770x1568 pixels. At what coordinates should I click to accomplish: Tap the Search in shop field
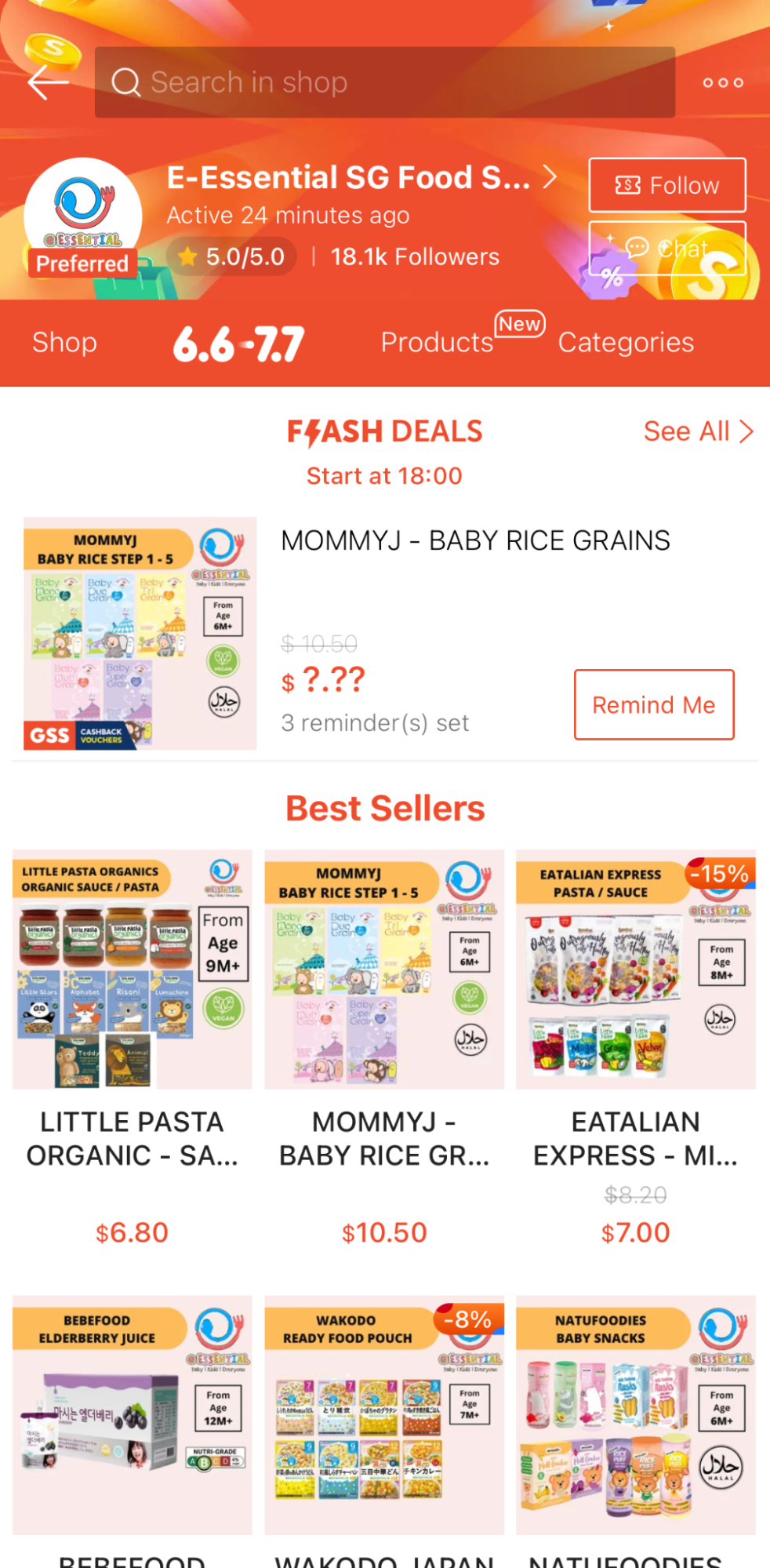(384, 82)
